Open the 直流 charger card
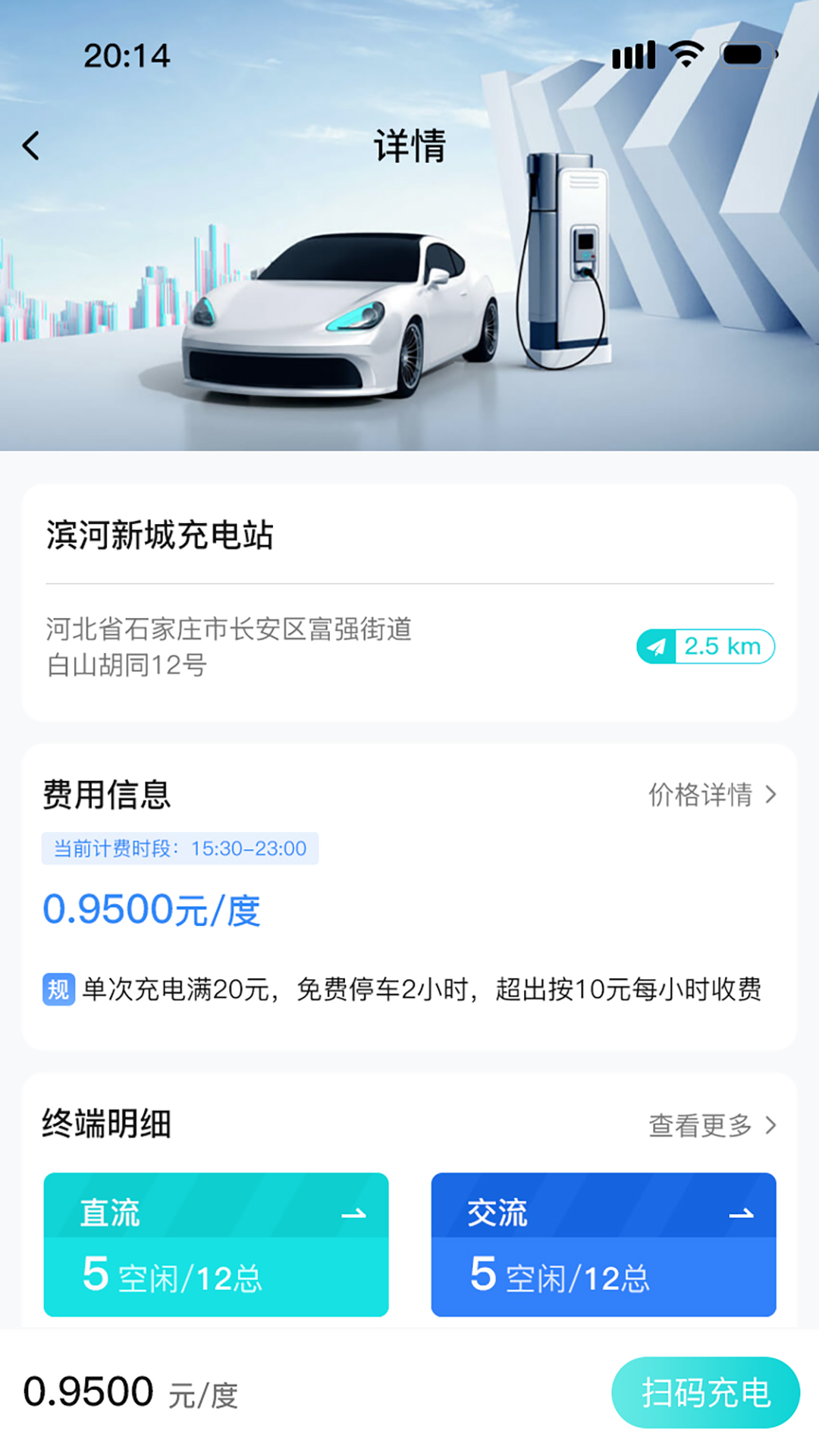 click(x=216, y=1244)
